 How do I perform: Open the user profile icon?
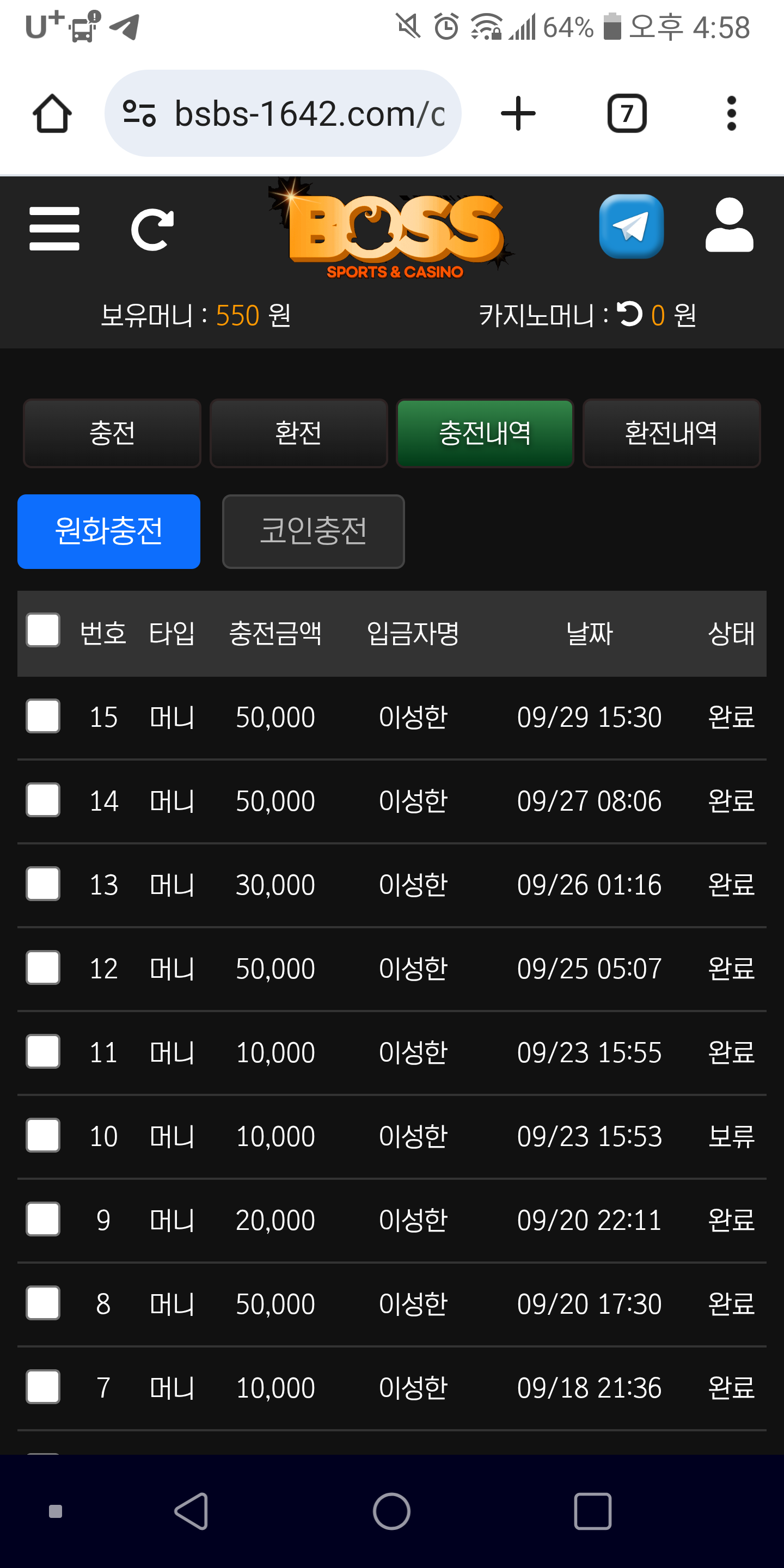tap(728, 225)
